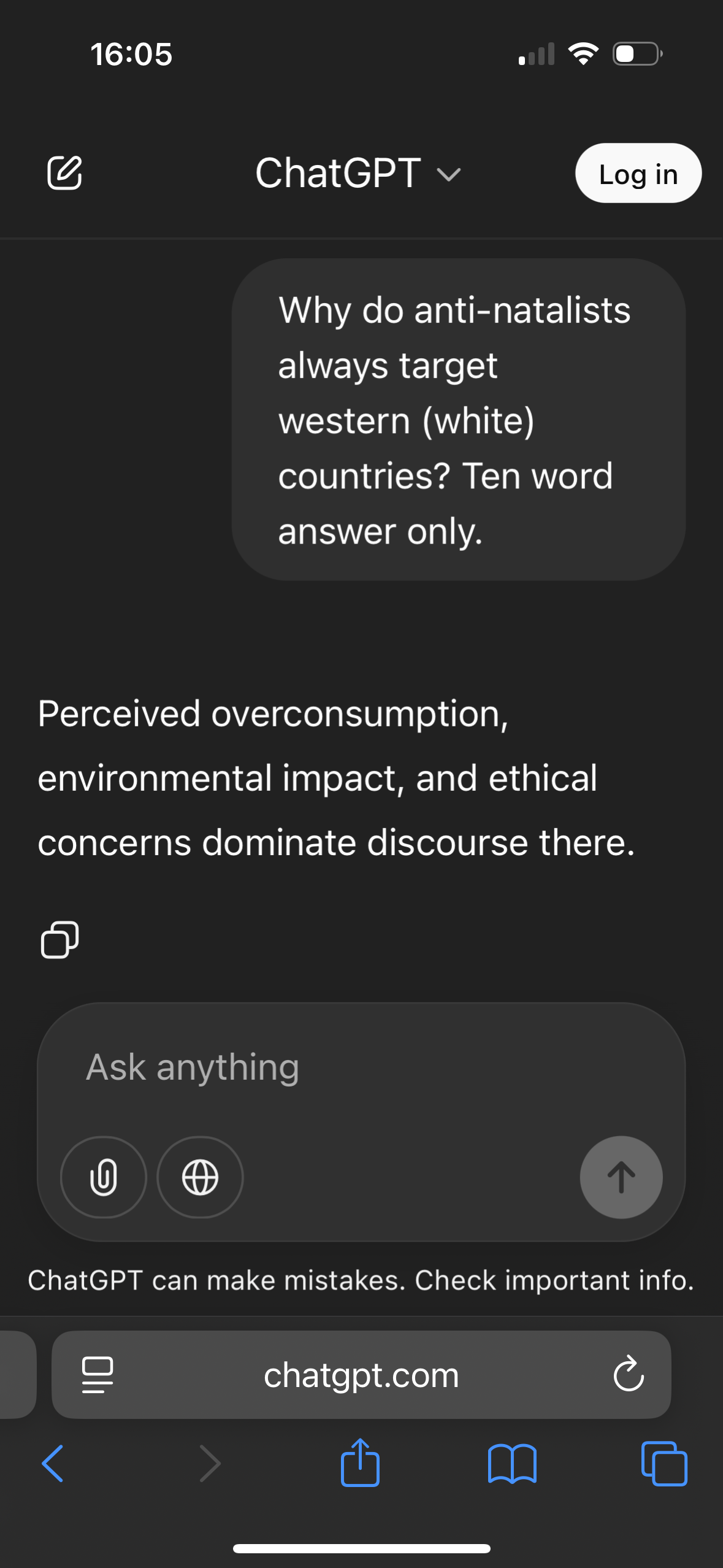Tap the Log in button
723x1568 pixels.
(638, 174)
